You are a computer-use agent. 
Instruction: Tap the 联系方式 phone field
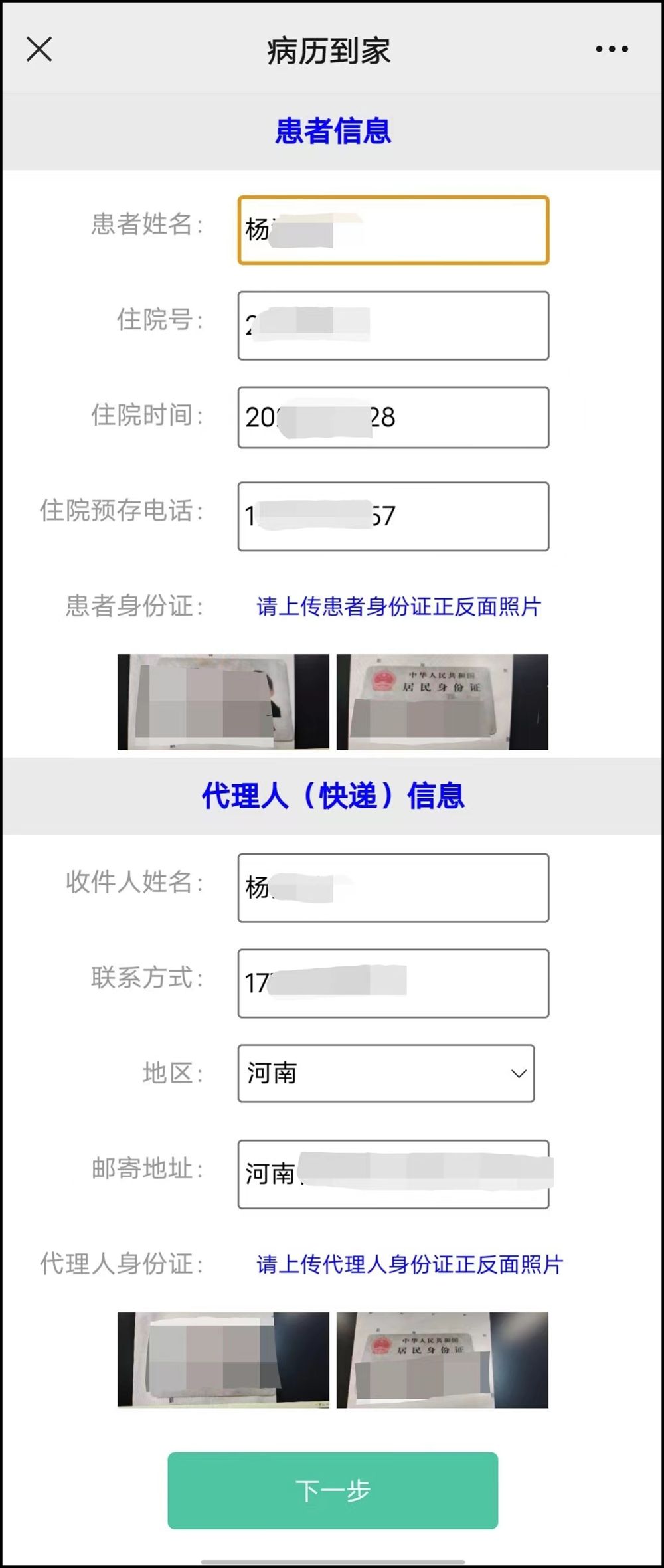(393, 983)
